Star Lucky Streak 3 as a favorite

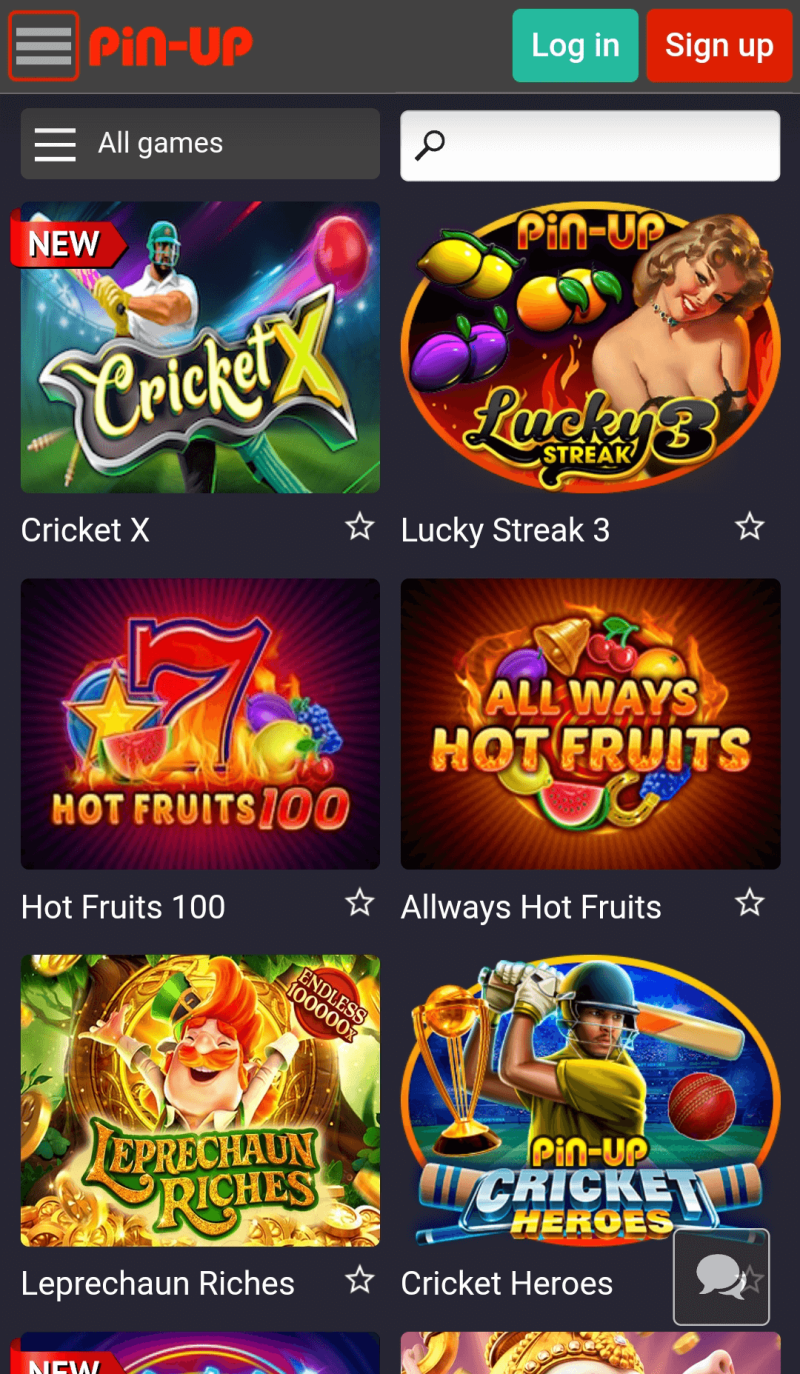coord(749,527)
